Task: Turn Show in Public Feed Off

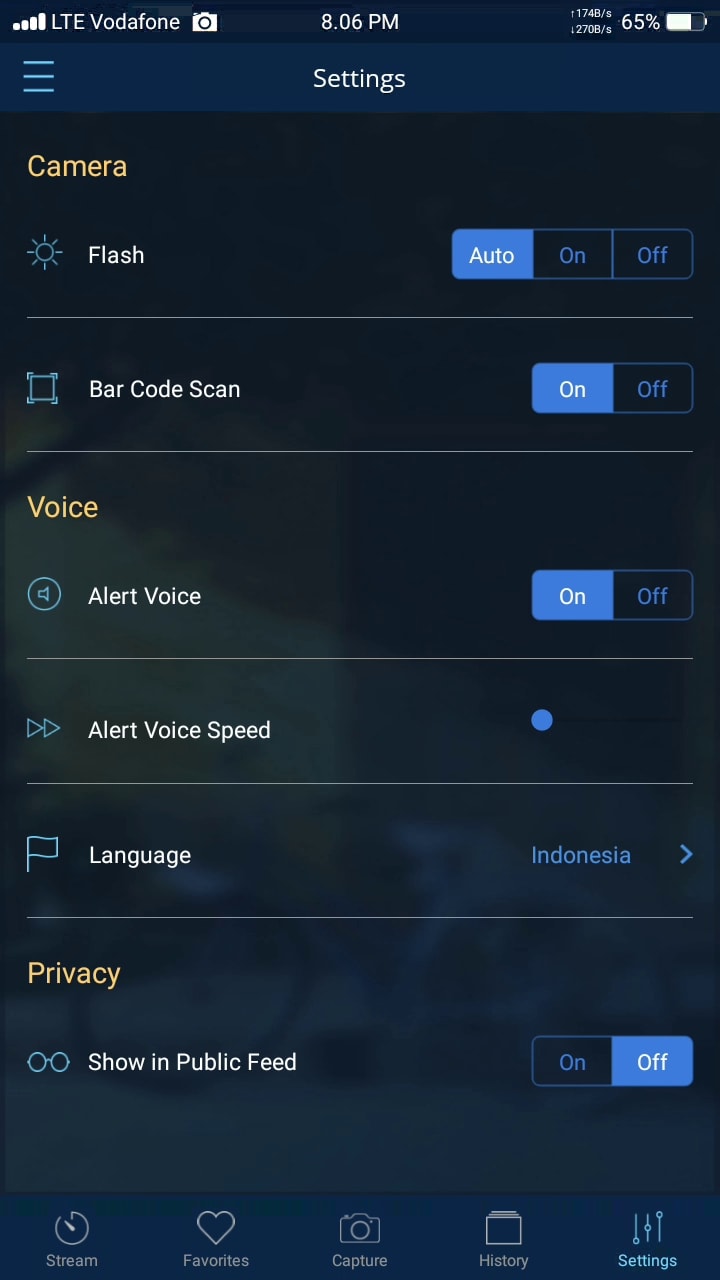Action: coord(652,1062)
